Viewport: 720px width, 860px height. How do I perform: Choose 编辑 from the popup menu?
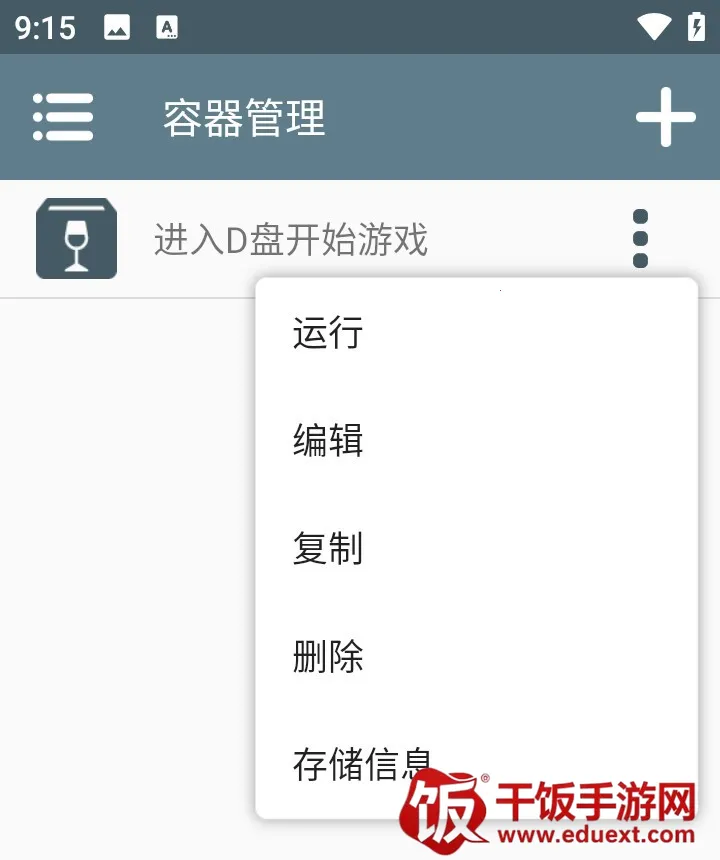tap(328, 441)
